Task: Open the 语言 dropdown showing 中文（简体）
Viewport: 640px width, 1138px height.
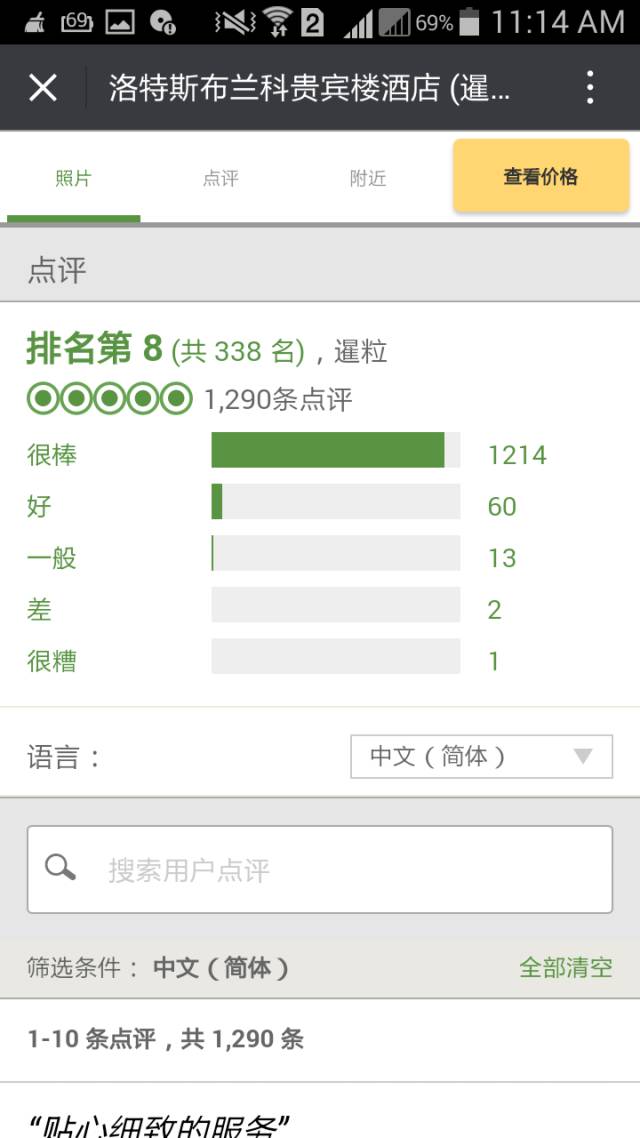Action: (x=481, y=756)
